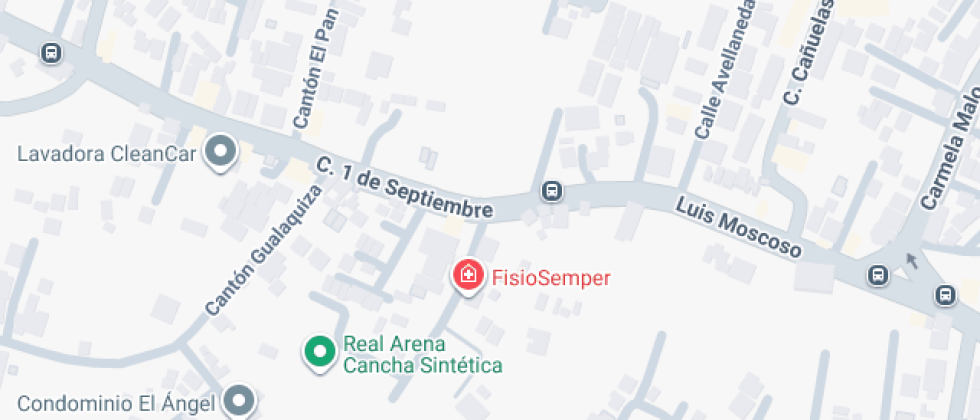View the Condominio El Ángel place pin
Image resolution: width=980 pixels, height=420 pixels.
[x=239, y=402]
